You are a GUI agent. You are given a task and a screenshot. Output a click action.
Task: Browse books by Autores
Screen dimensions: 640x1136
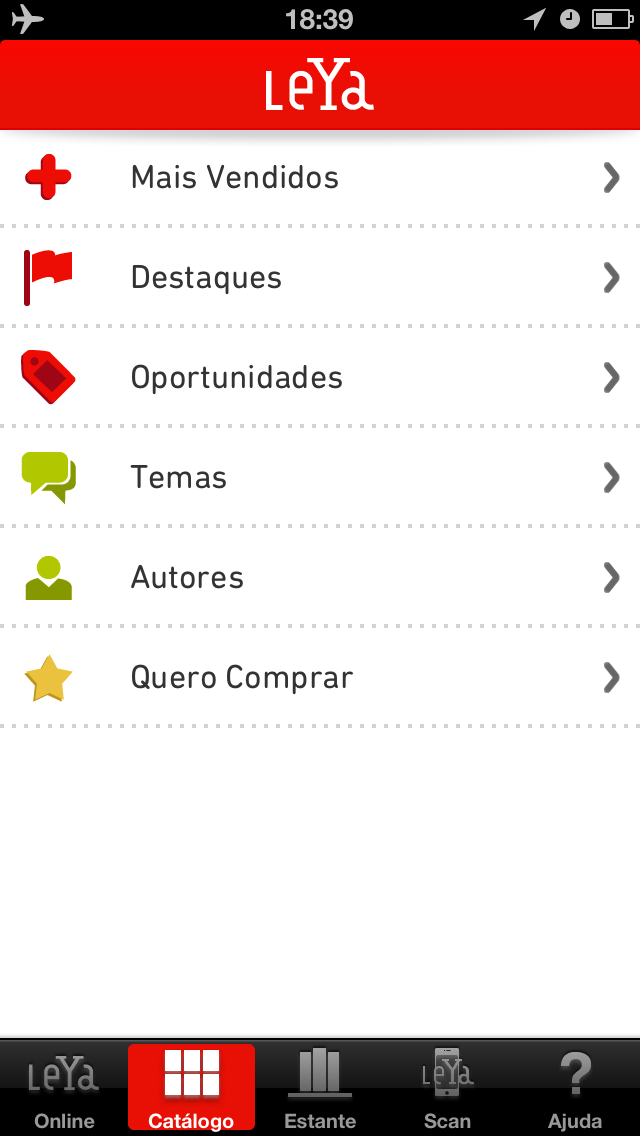(x=320, y=577)
